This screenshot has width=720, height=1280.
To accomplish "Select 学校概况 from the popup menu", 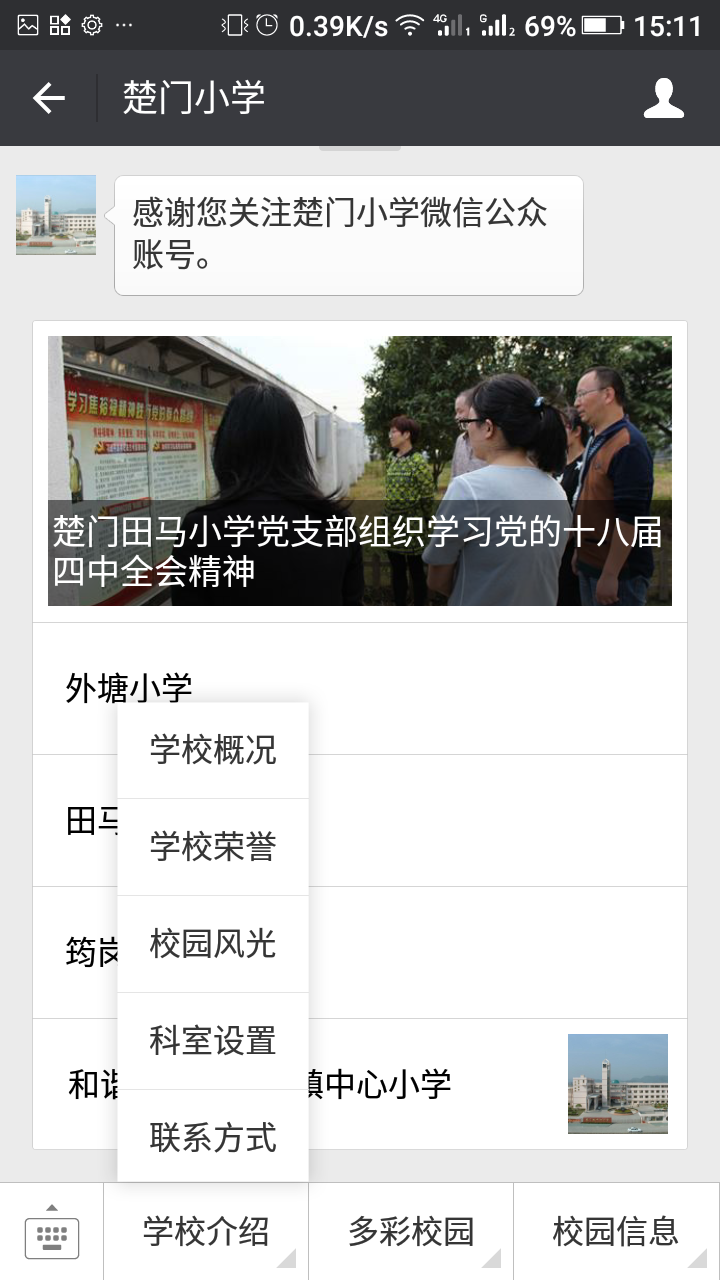I will click(x=213, y=750).
